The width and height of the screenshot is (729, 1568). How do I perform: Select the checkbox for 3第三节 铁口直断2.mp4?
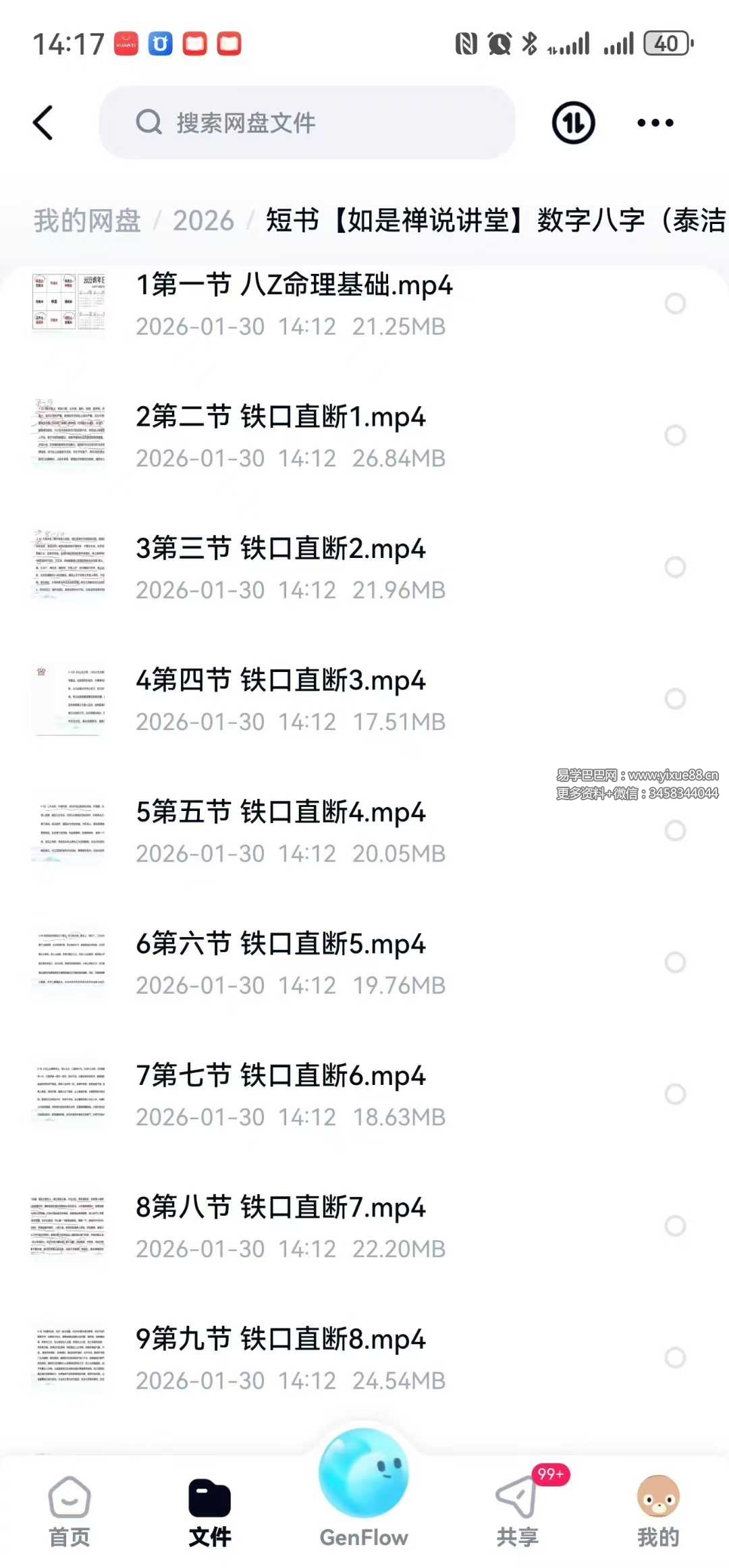675,567
